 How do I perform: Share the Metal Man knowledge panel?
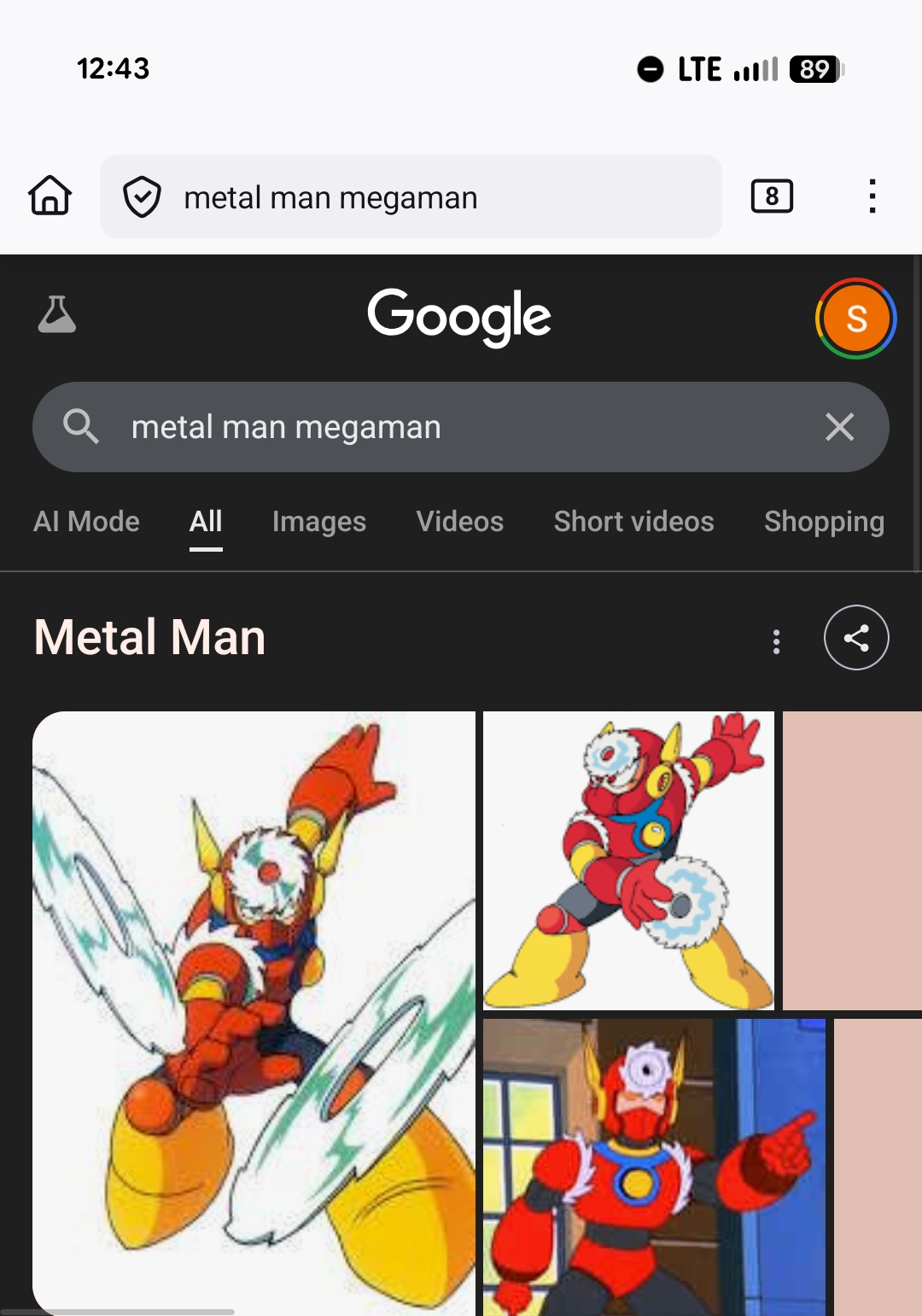[x=856, y=638]
